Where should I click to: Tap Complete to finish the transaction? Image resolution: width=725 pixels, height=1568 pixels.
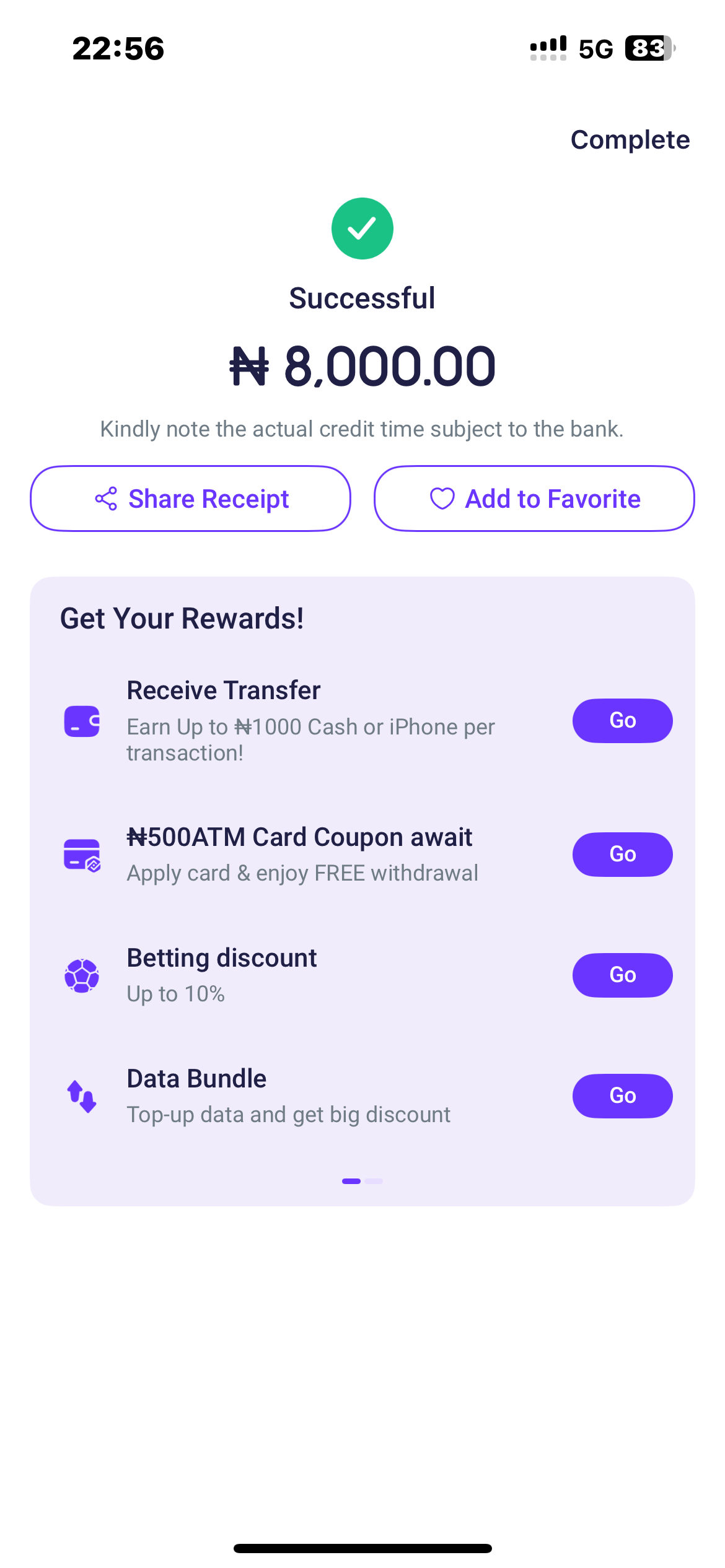coord(630,140)
